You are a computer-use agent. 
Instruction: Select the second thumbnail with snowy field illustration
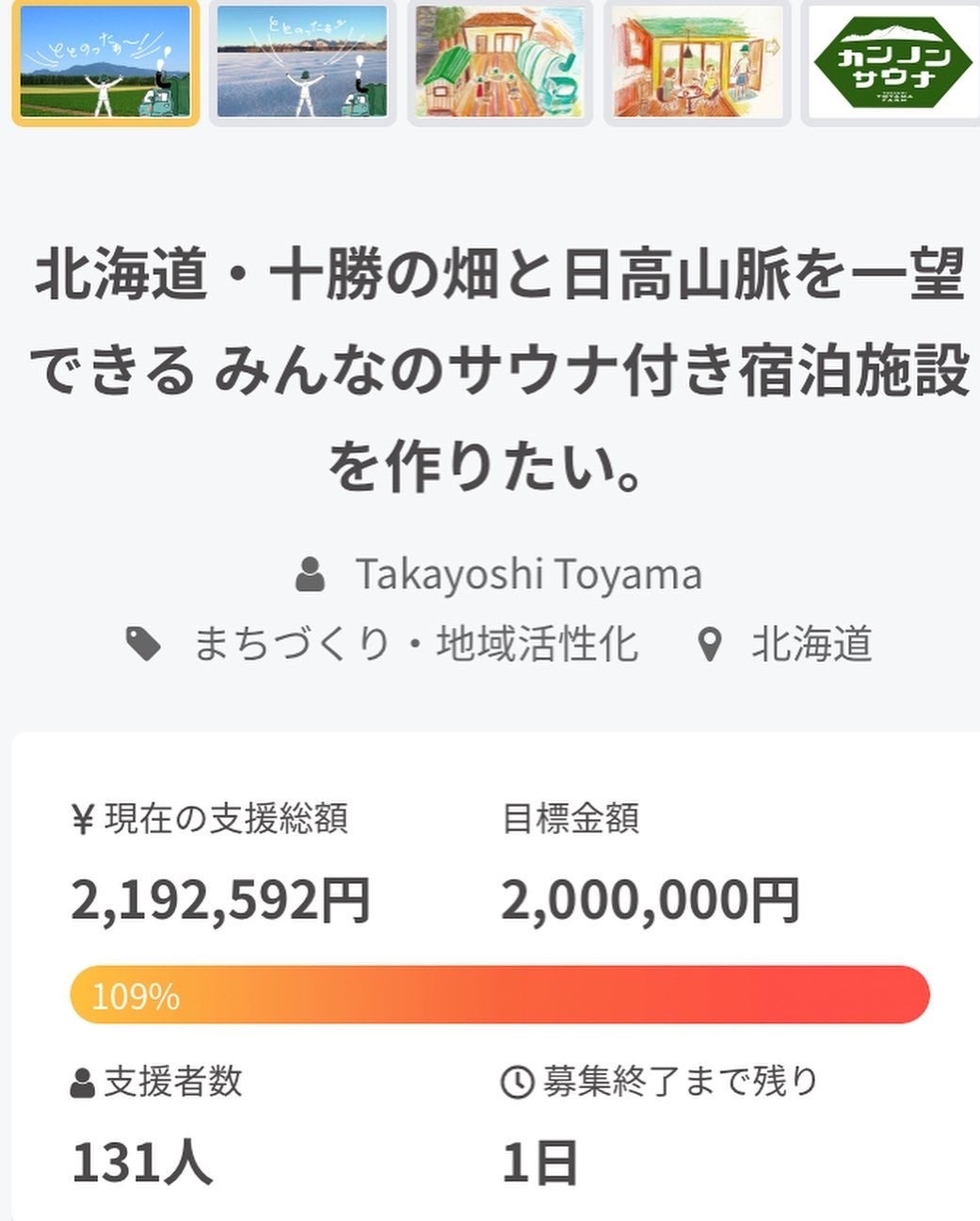[x=303, y=62]
